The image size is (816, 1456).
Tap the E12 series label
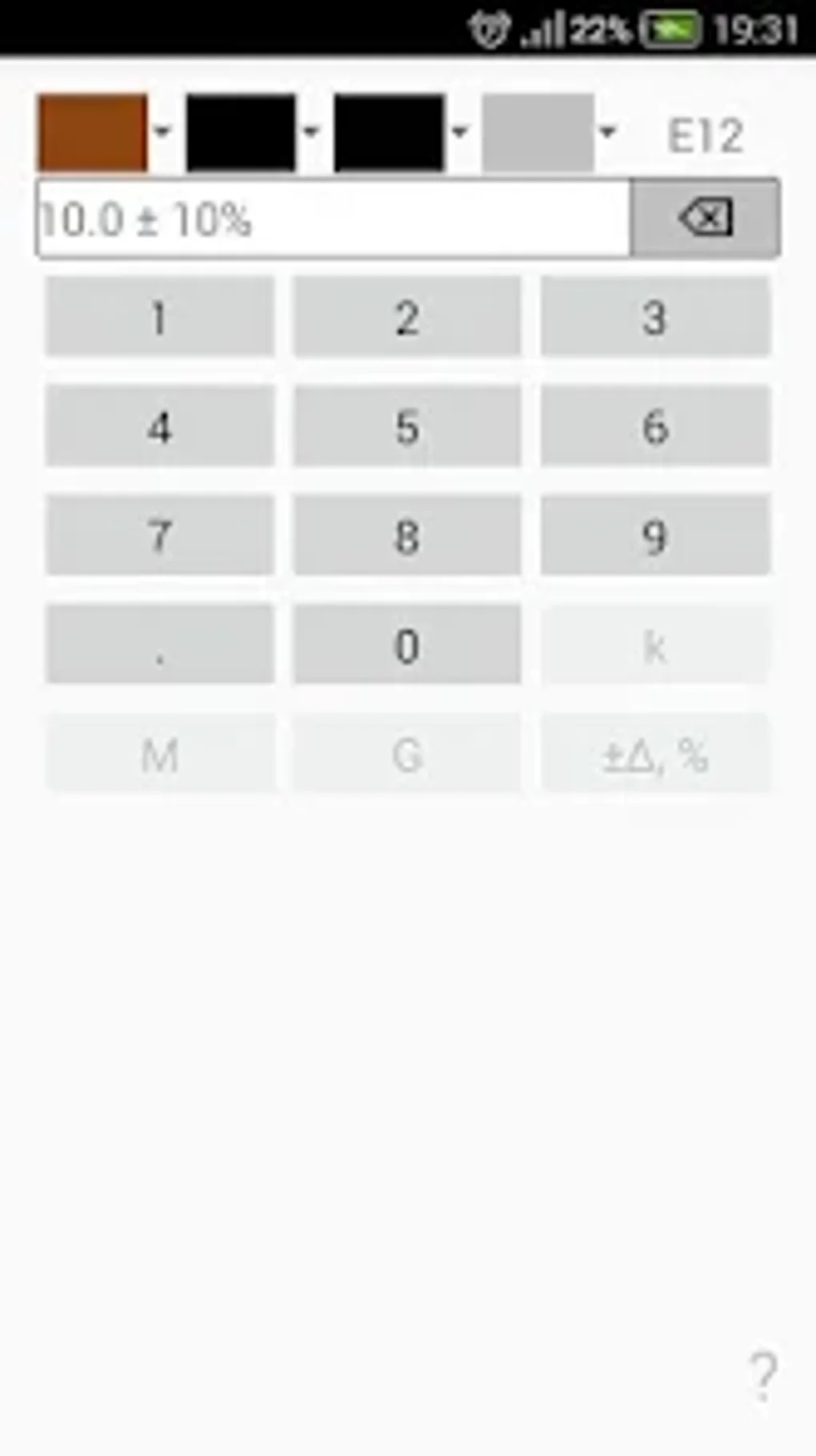pyautogui.click(x=705, y=135)
